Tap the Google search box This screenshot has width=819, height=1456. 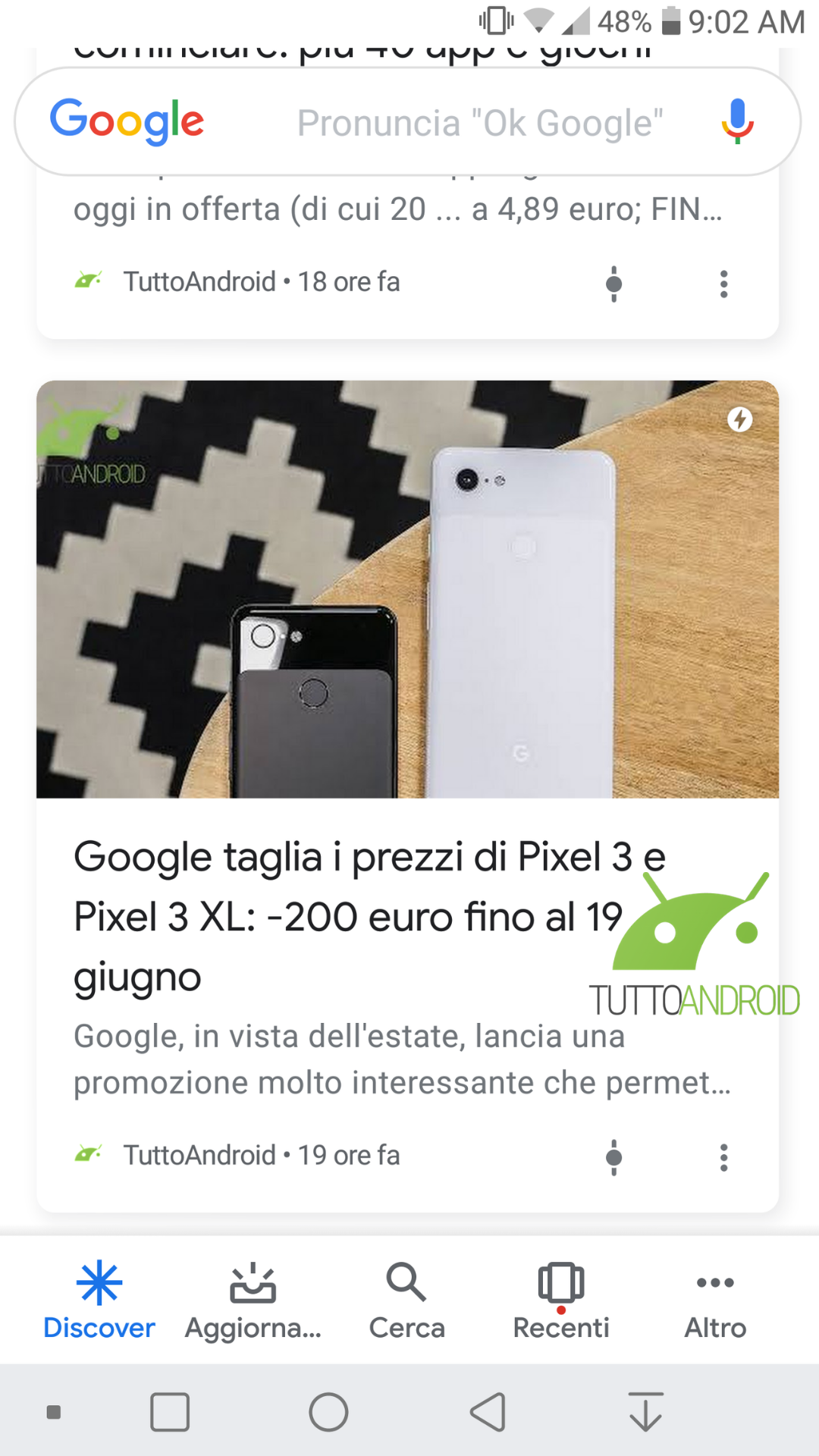click(x=407, y=121)
